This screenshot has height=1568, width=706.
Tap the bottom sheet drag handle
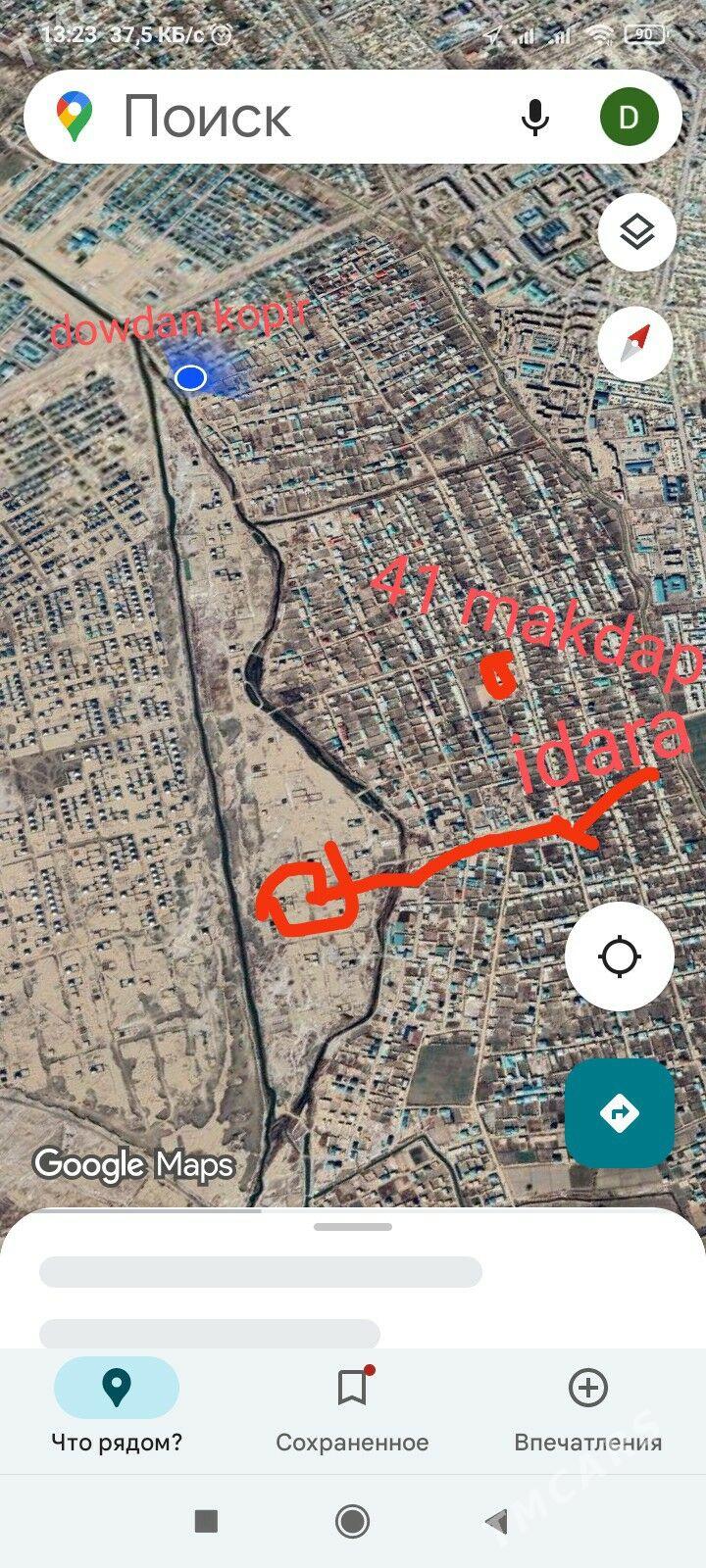pos(353,1227)
